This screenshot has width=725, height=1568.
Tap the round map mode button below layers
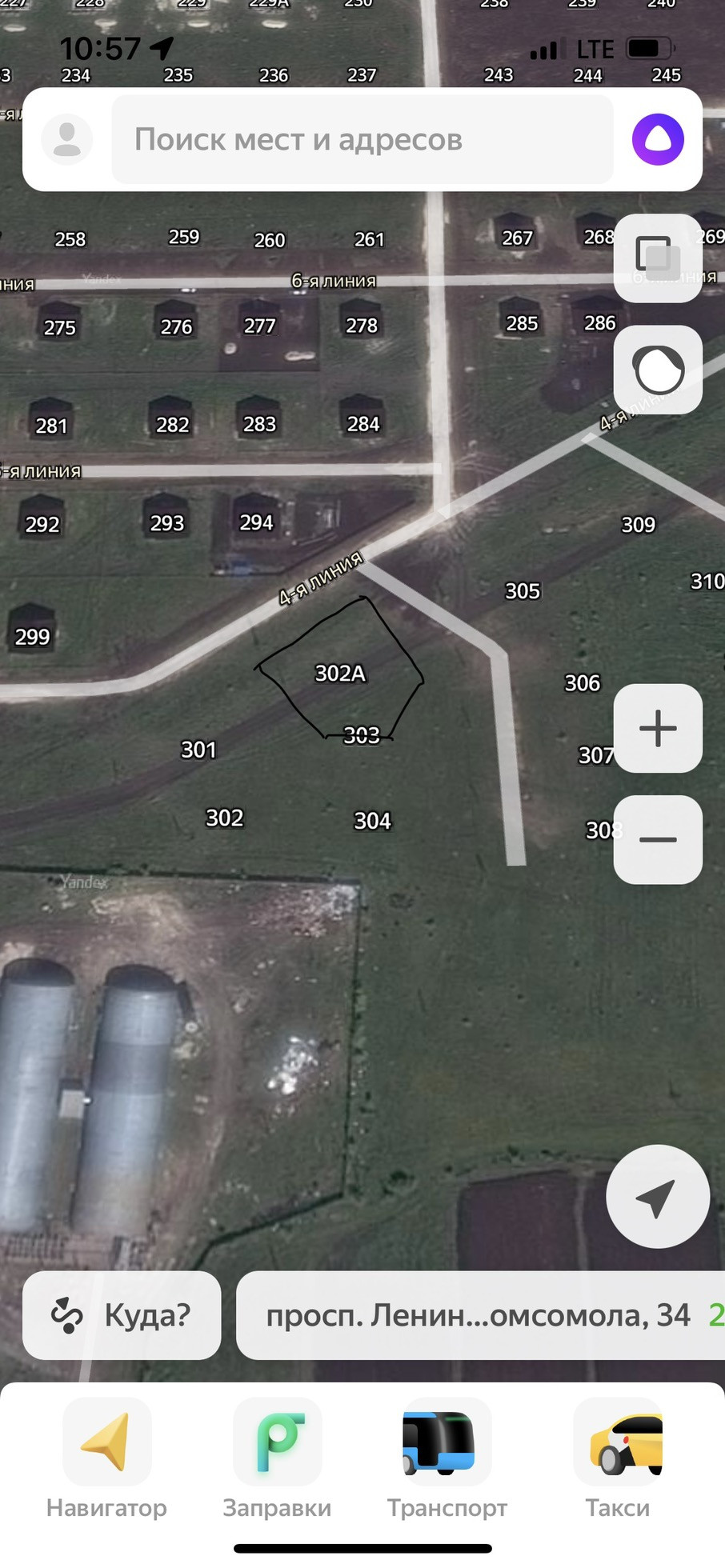658,370
